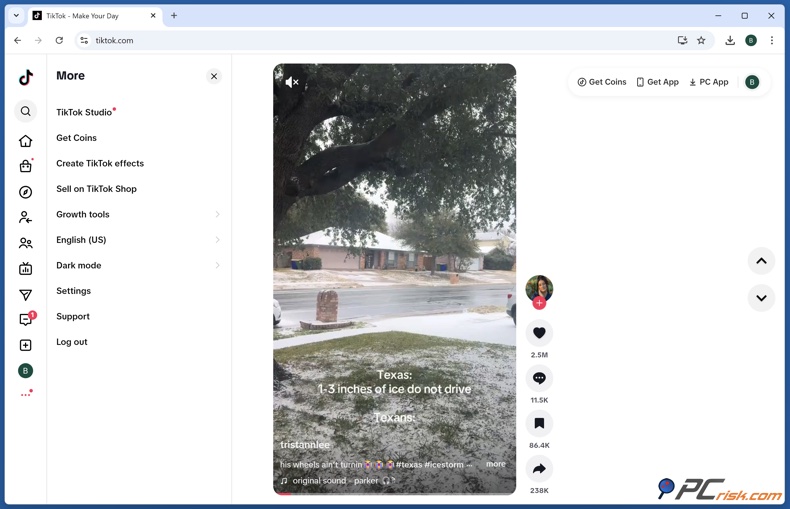The image size is (790, 509).
Task: Share this video
Action: pos(539,469)
